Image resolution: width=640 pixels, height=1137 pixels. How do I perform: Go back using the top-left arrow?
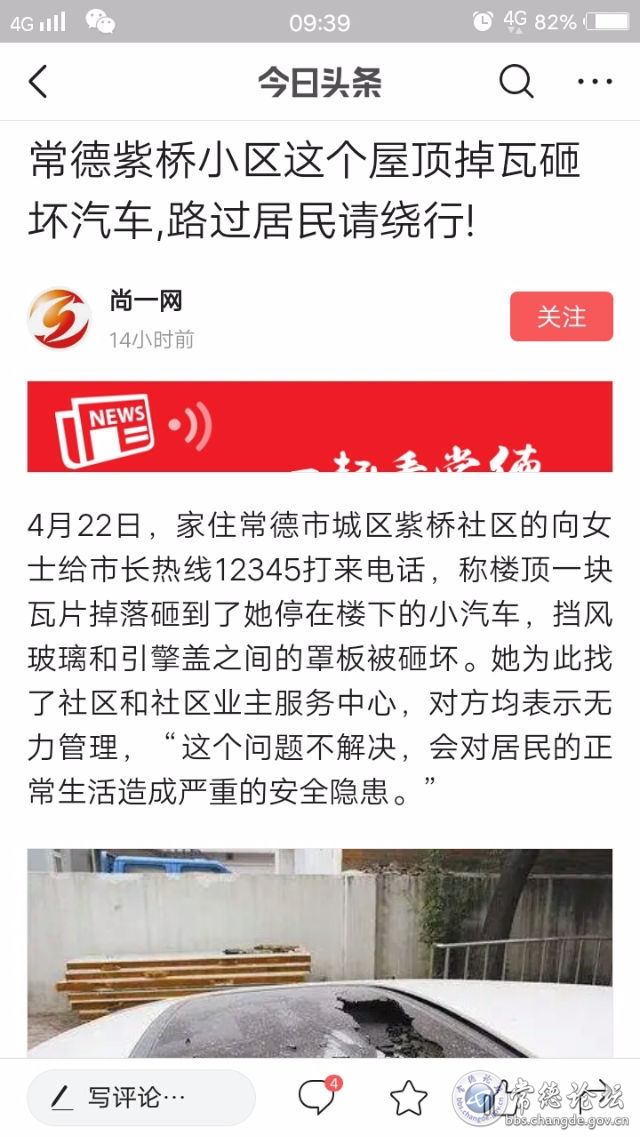click(x=38, y=81)
